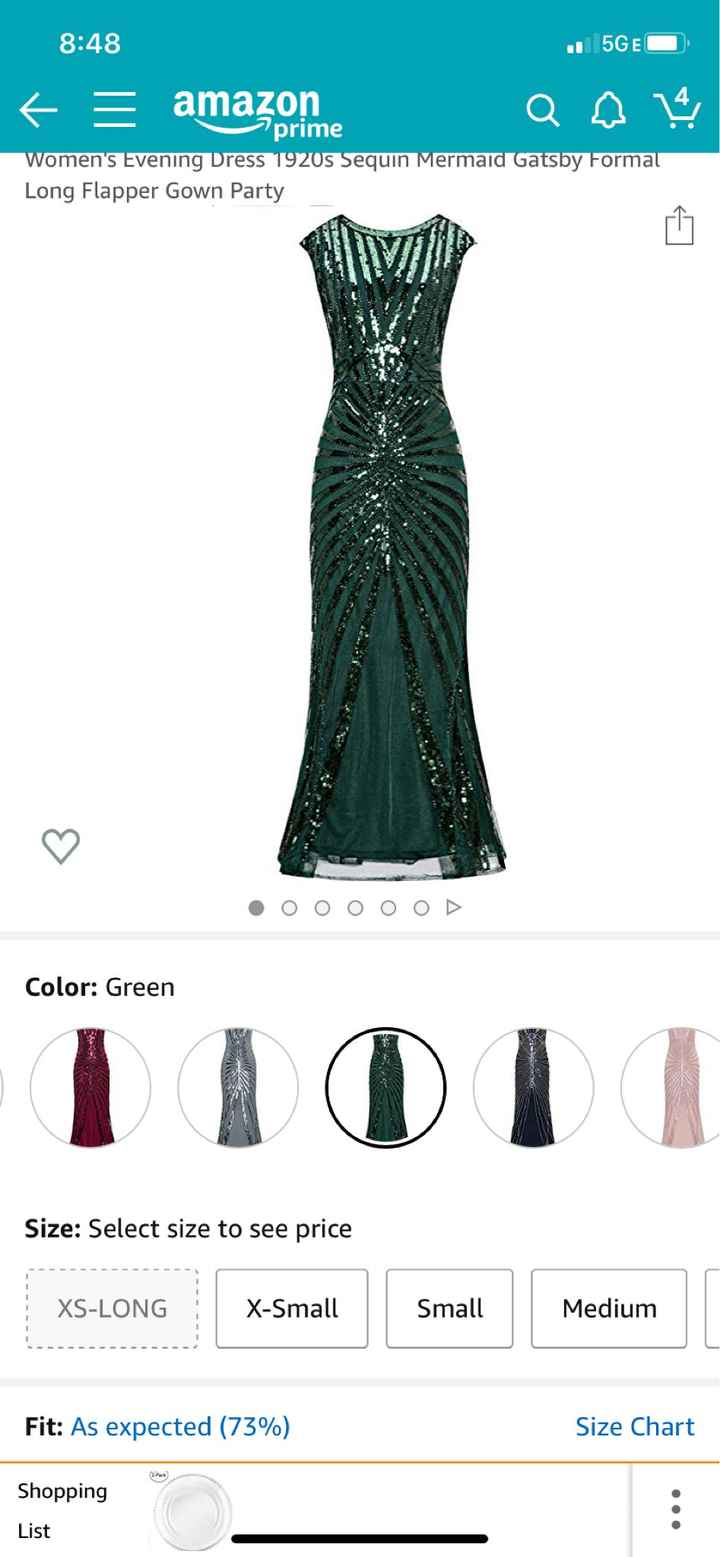Choose size XS-LONG

click(112, 1308)
